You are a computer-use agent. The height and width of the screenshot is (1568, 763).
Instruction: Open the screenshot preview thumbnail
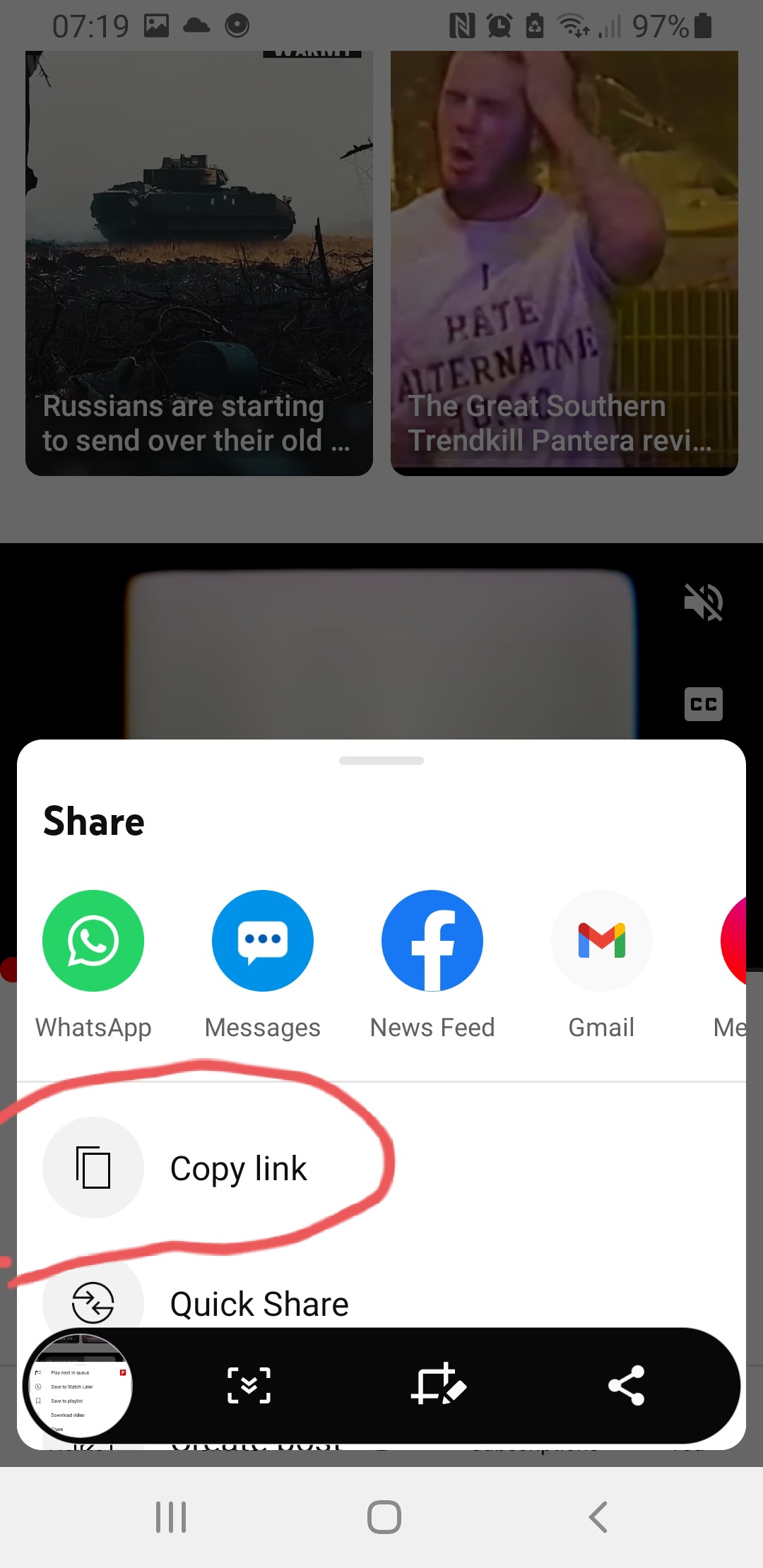(x=79, y=1386)
